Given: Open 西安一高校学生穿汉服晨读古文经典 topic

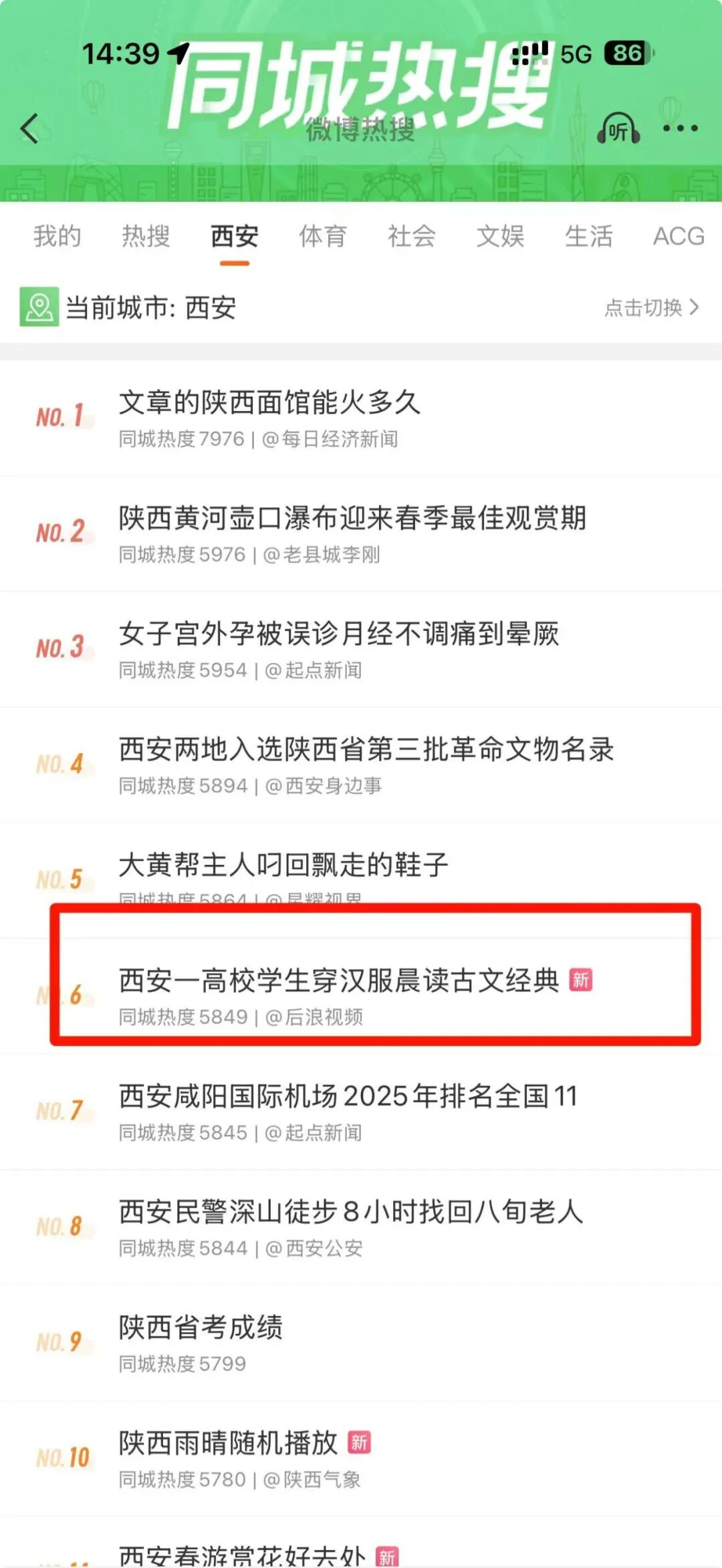Looking at the screenshot, I should click(339, 981).
